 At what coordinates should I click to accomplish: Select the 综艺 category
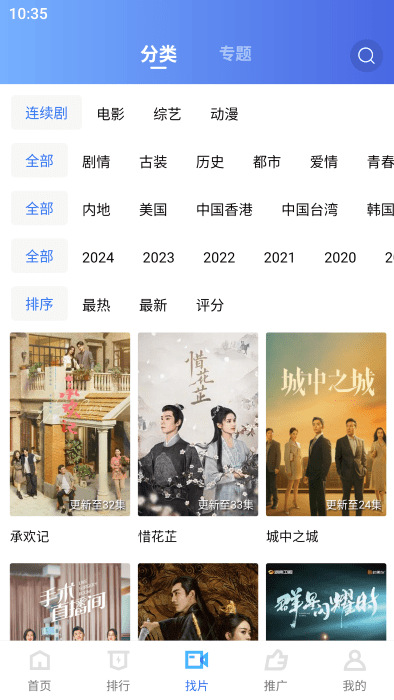167,114
